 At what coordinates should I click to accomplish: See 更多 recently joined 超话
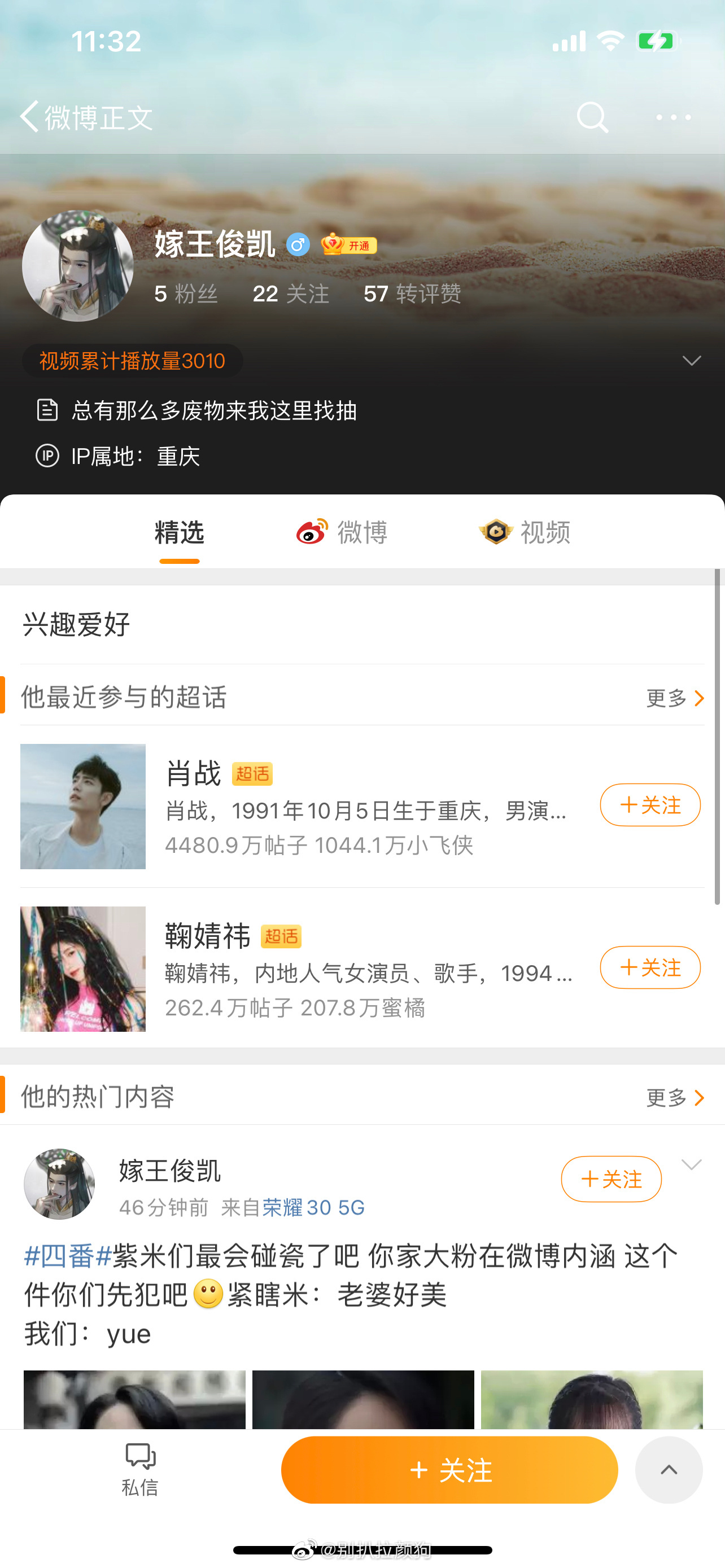pos(675,698)
